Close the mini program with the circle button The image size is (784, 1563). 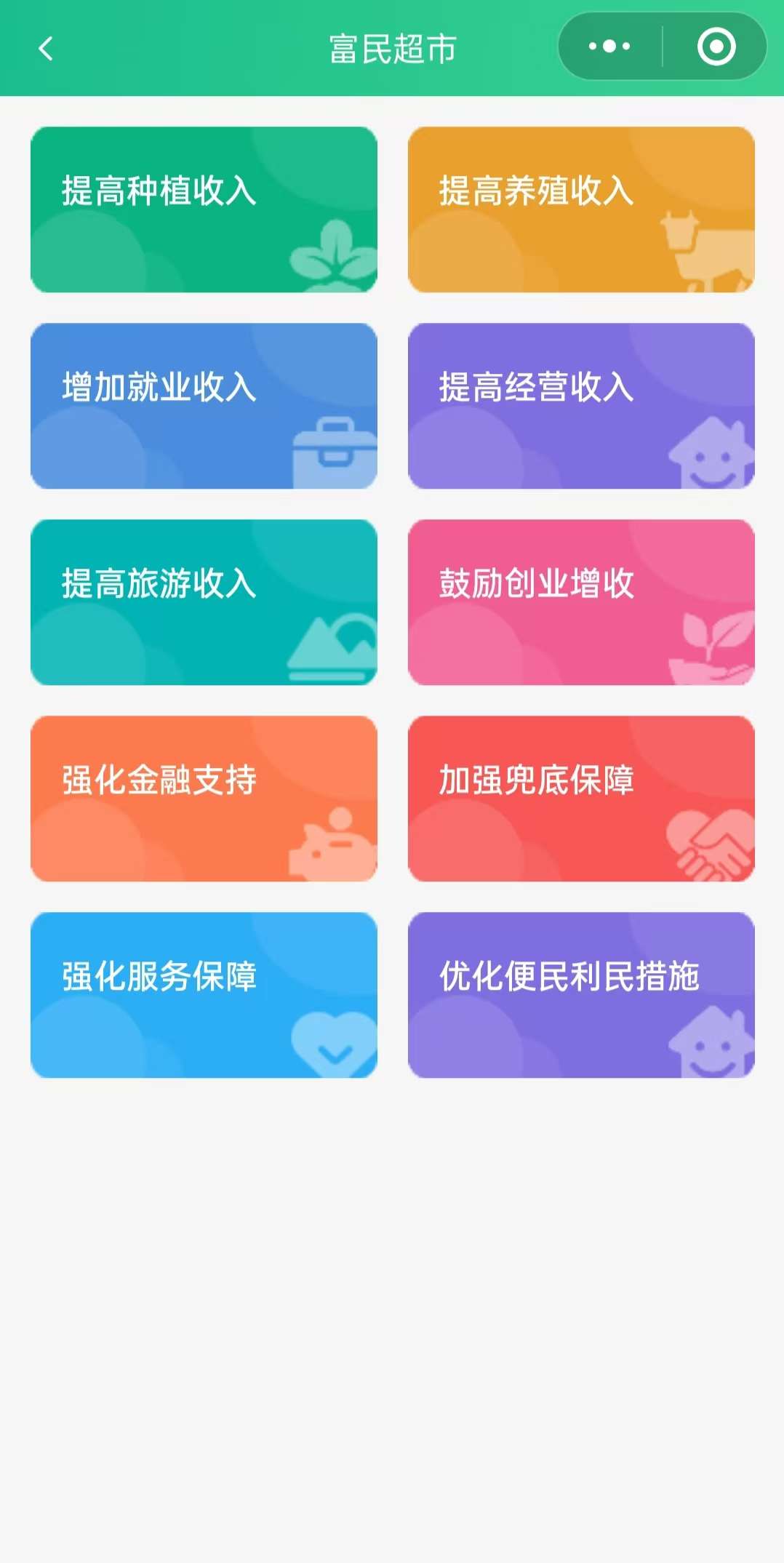pos(716,47)
